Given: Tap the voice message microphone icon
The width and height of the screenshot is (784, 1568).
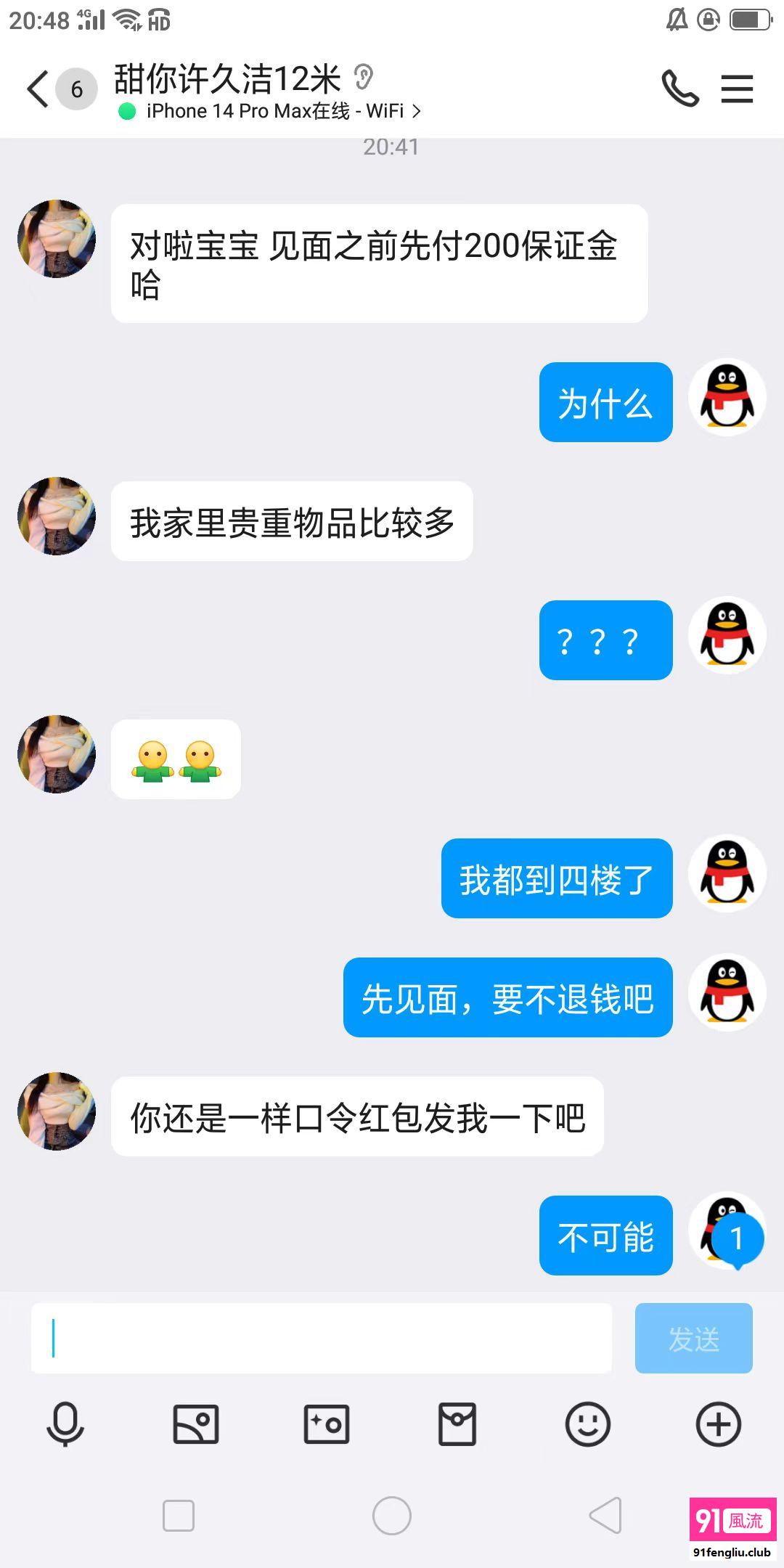Looking at the screenshot, I should click(x=67, y=1425).
